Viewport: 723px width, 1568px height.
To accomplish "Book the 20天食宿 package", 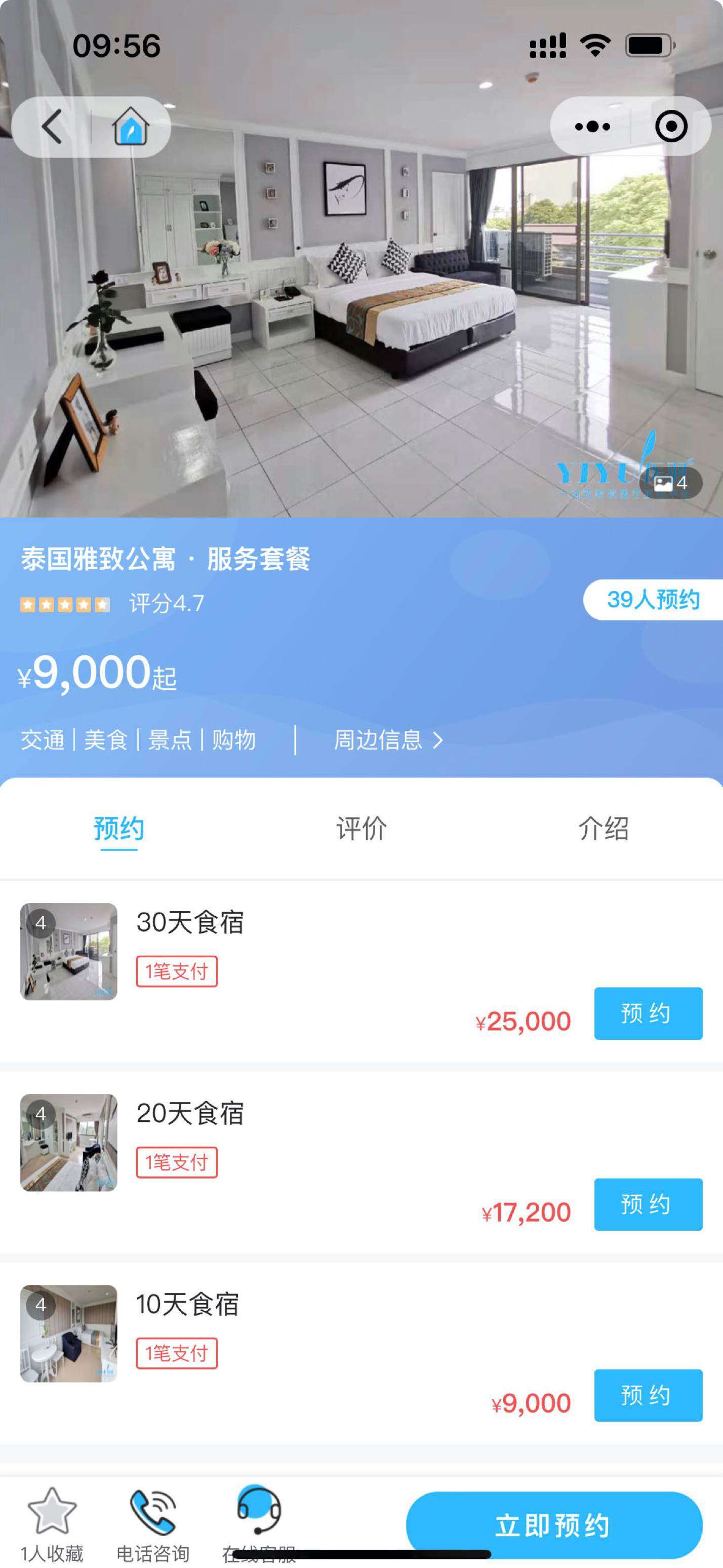I will (x=648, y=1204).
